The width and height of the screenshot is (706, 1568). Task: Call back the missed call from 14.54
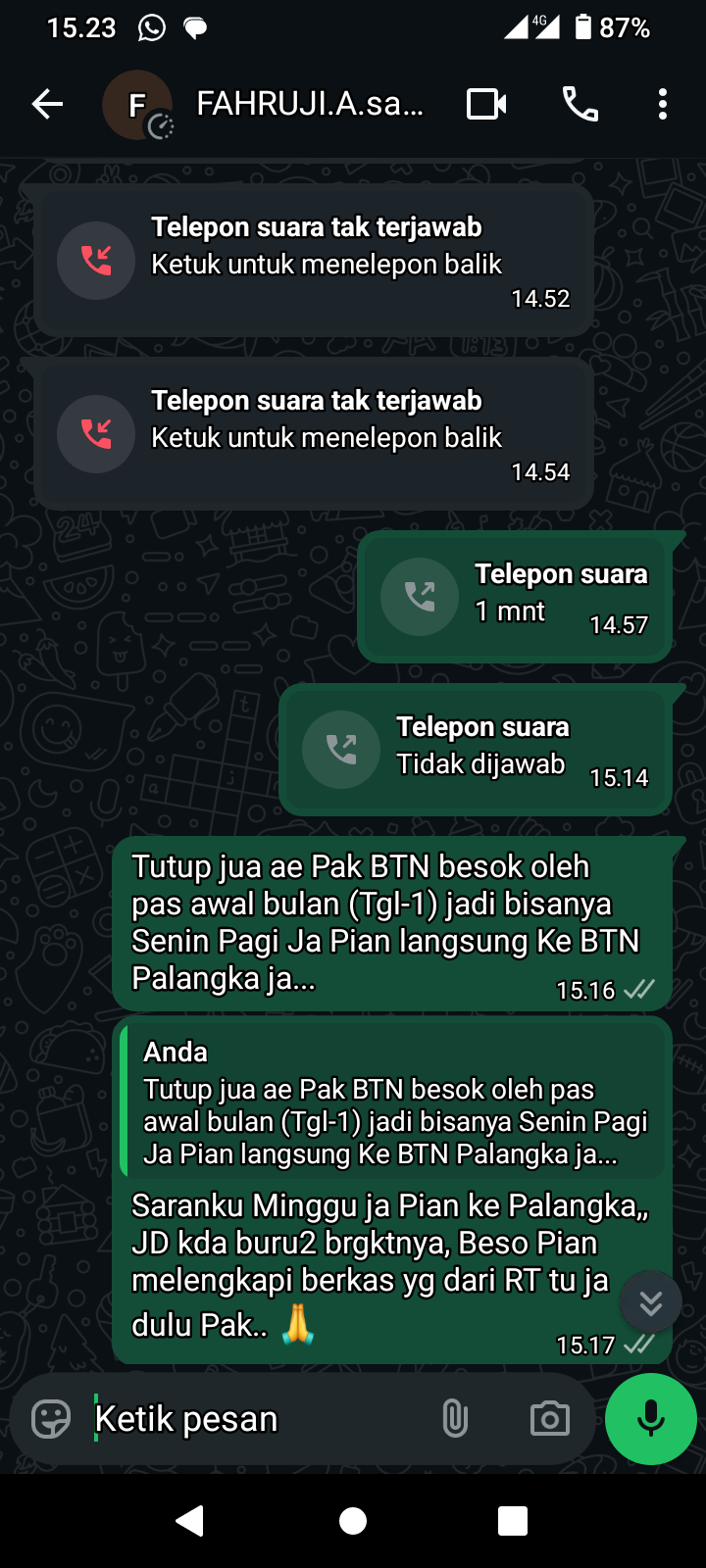click(x=314, y=434)
